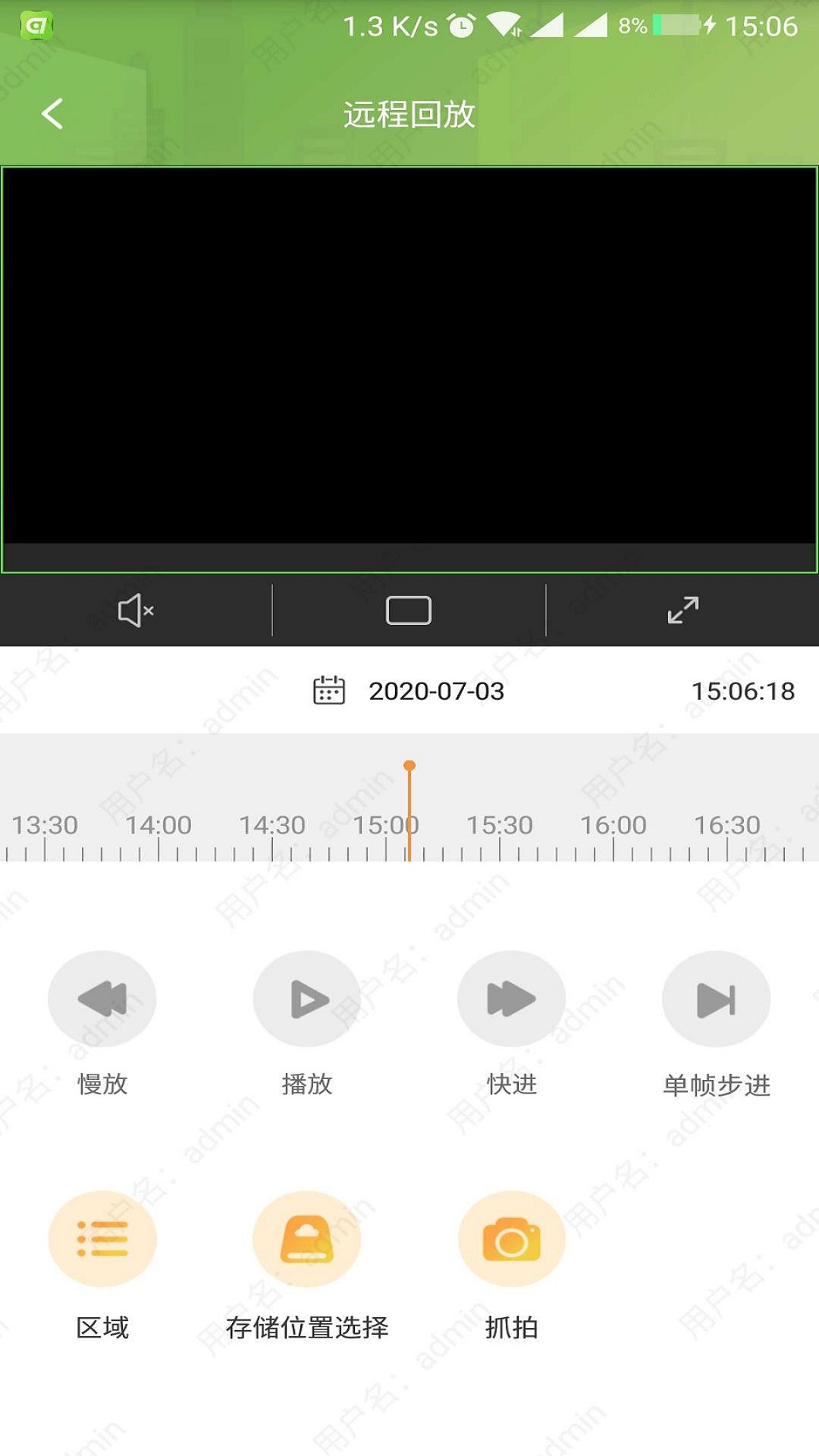This screenshot has height=1456, width=819.
Task: Start slow playback with 慢放
Action: pos(102,999)
